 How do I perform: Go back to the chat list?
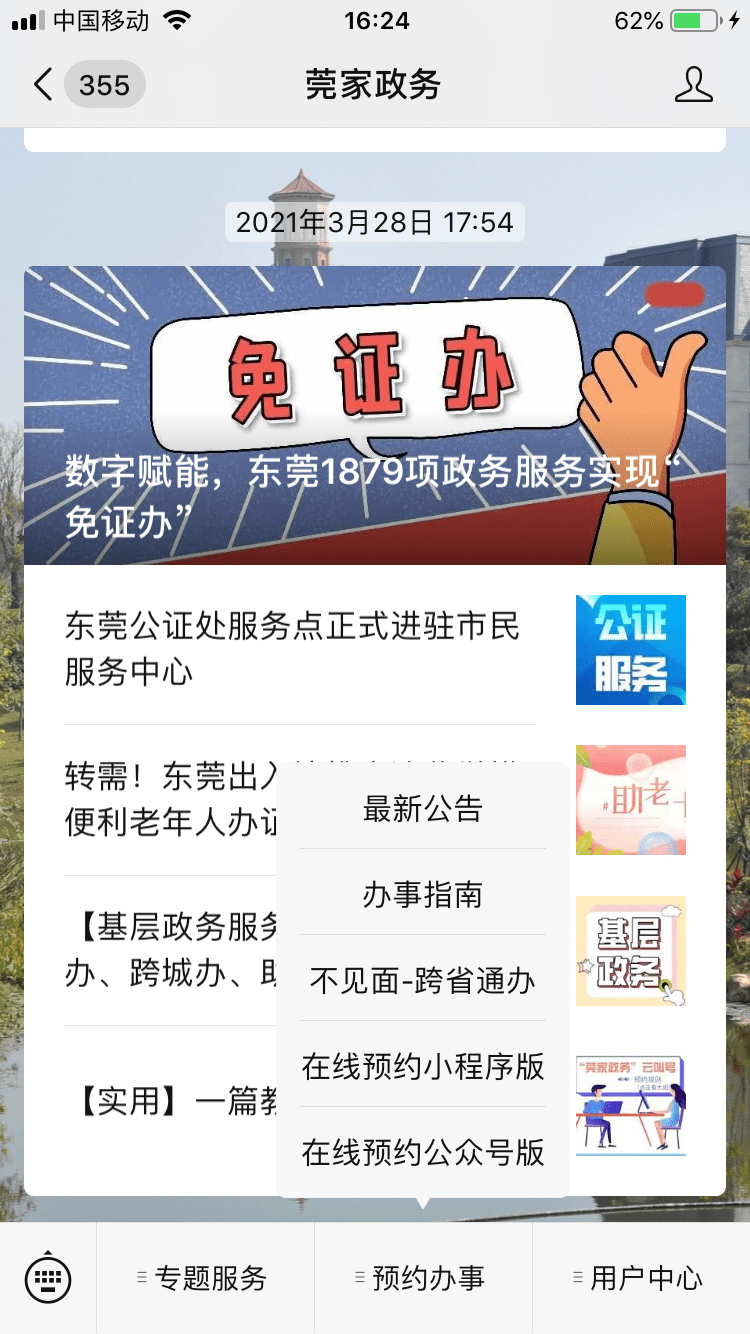point(44,85)
